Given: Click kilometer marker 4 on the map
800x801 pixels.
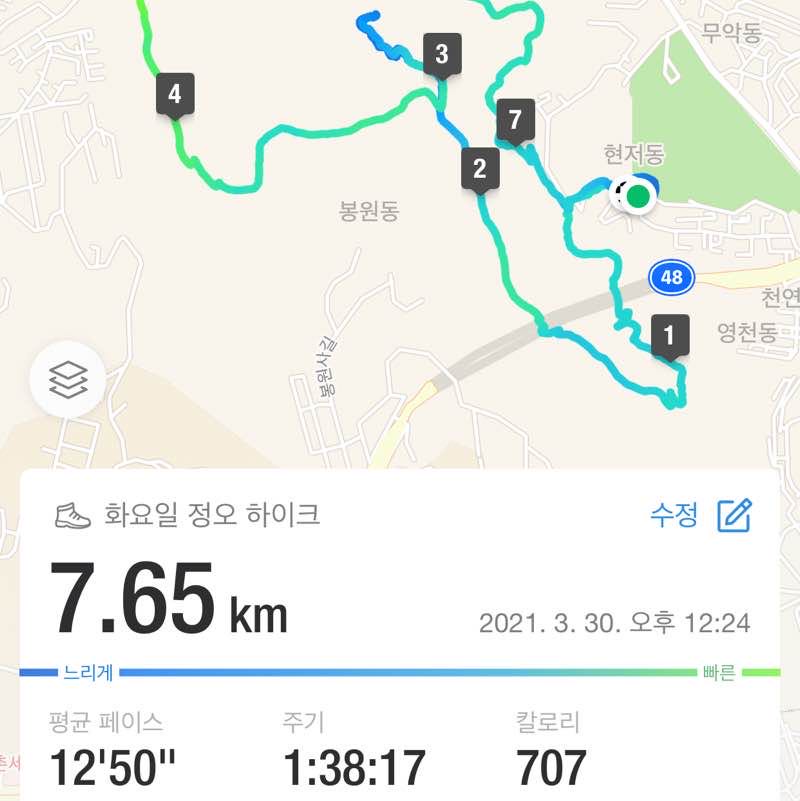Looking at the screenshot, I should pyautogui.click(x=176, y=95).
